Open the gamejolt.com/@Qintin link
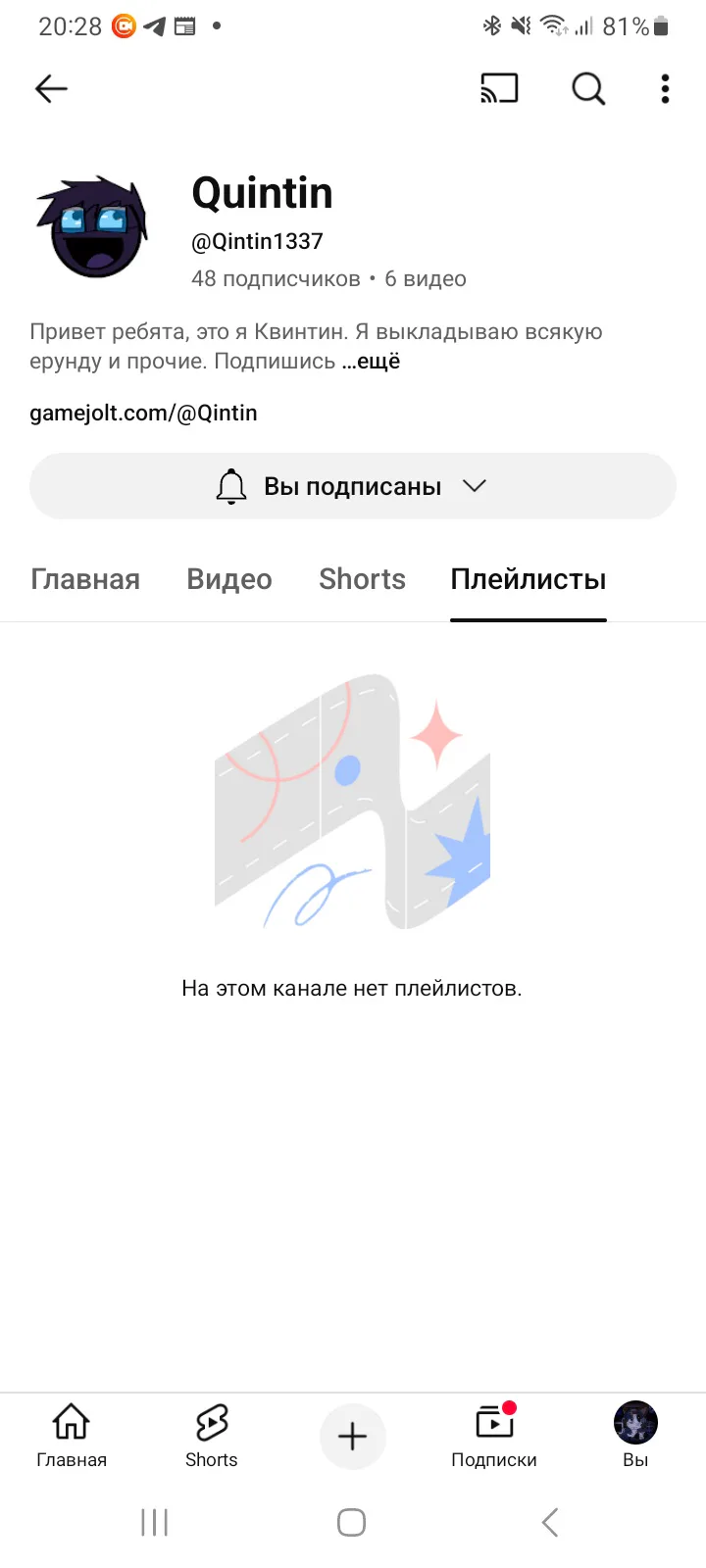Viewport: 706px width, 1568px height. pyautogui.click(x=143, y=413)
